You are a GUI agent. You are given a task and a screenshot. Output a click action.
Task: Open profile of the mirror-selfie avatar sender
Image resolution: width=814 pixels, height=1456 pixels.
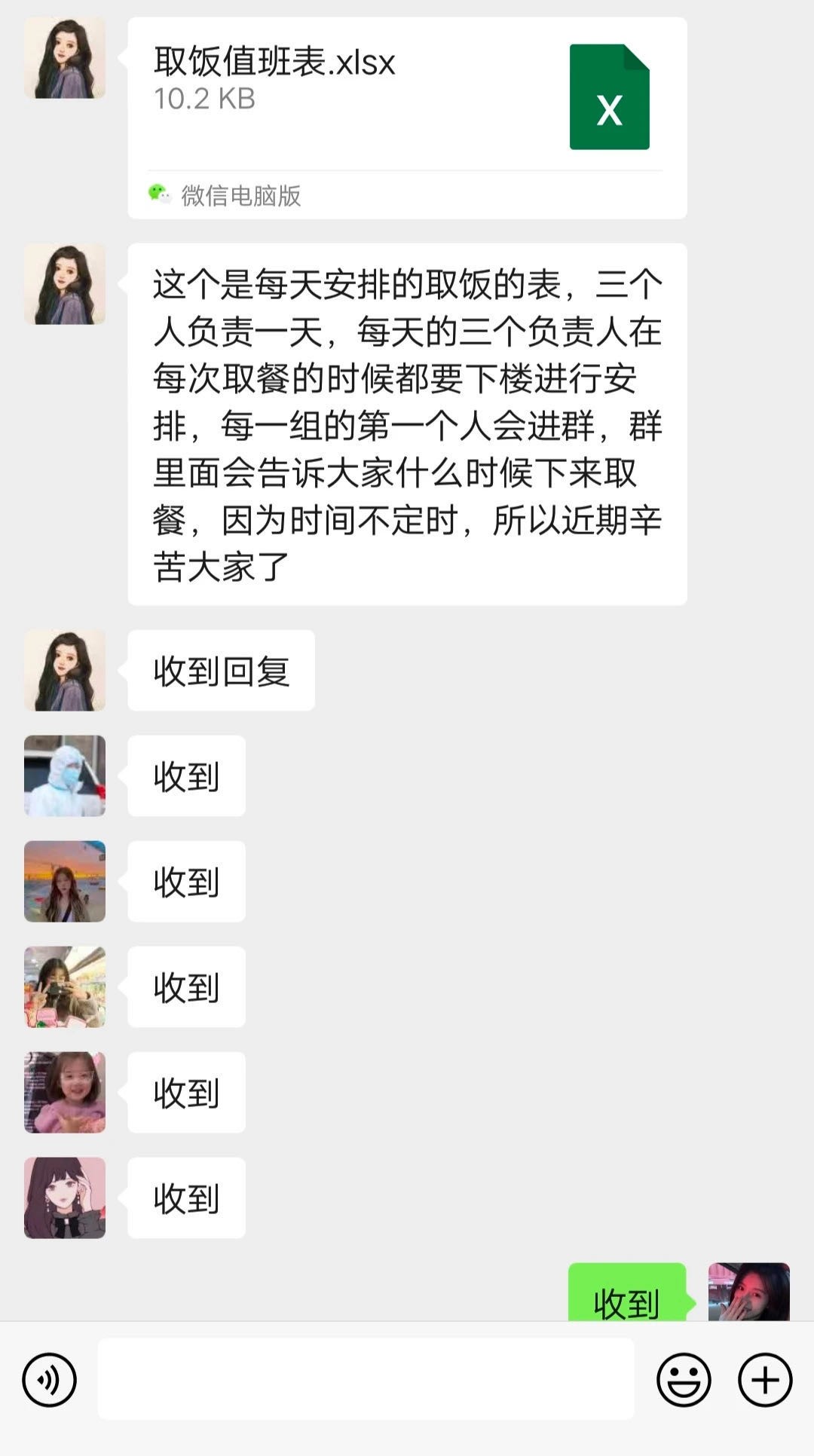(x=65, y=986)
